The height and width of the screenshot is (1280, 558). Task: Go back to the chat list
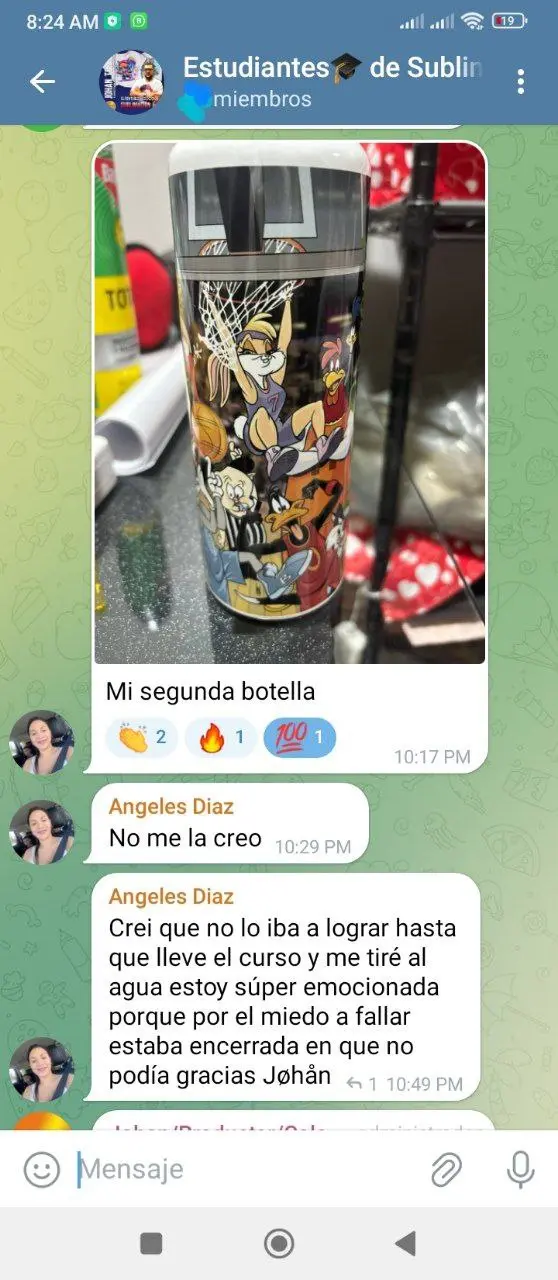42,82
